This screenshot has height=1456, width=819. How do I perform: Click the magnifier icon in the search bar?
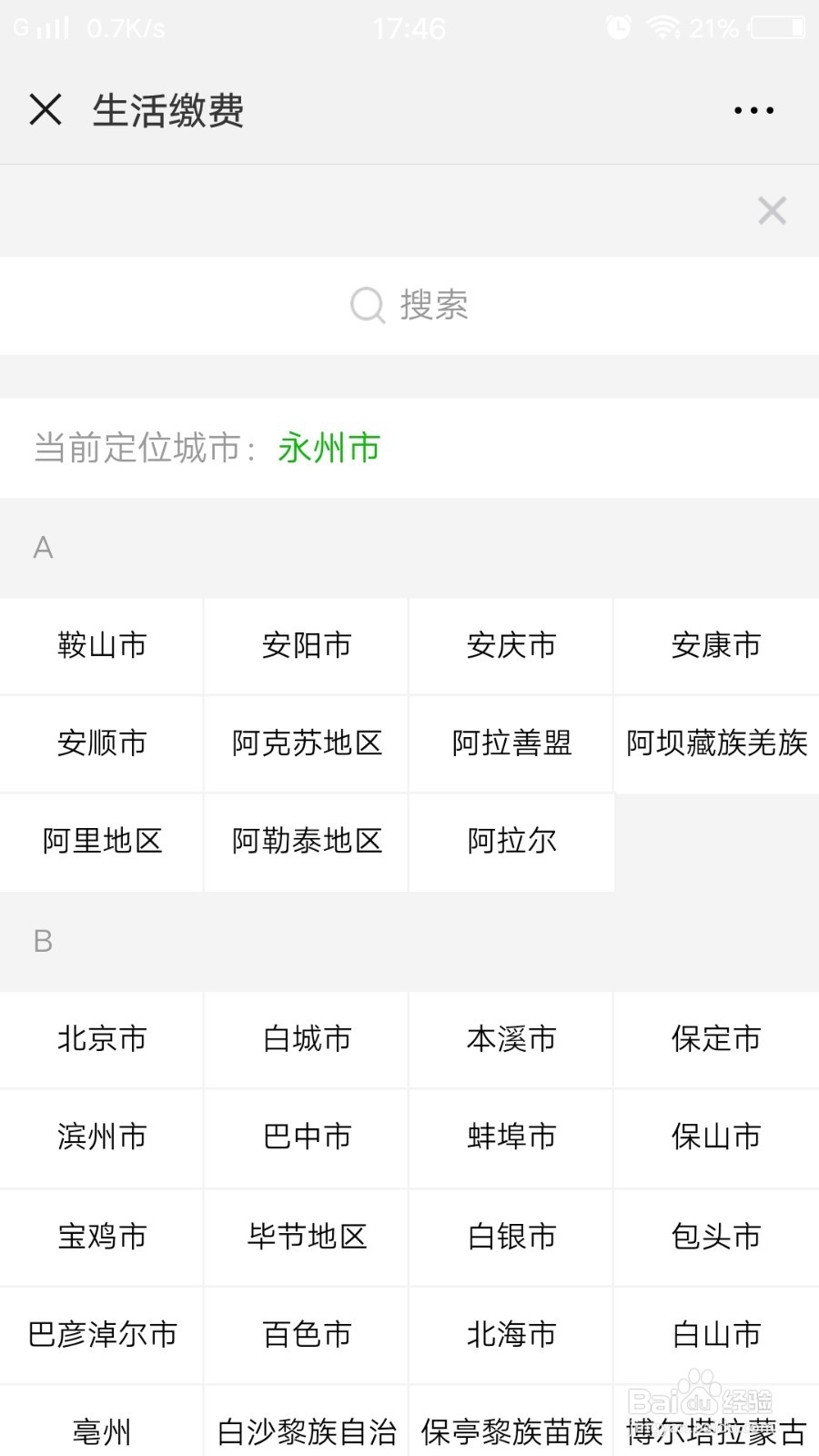[367, 306]
